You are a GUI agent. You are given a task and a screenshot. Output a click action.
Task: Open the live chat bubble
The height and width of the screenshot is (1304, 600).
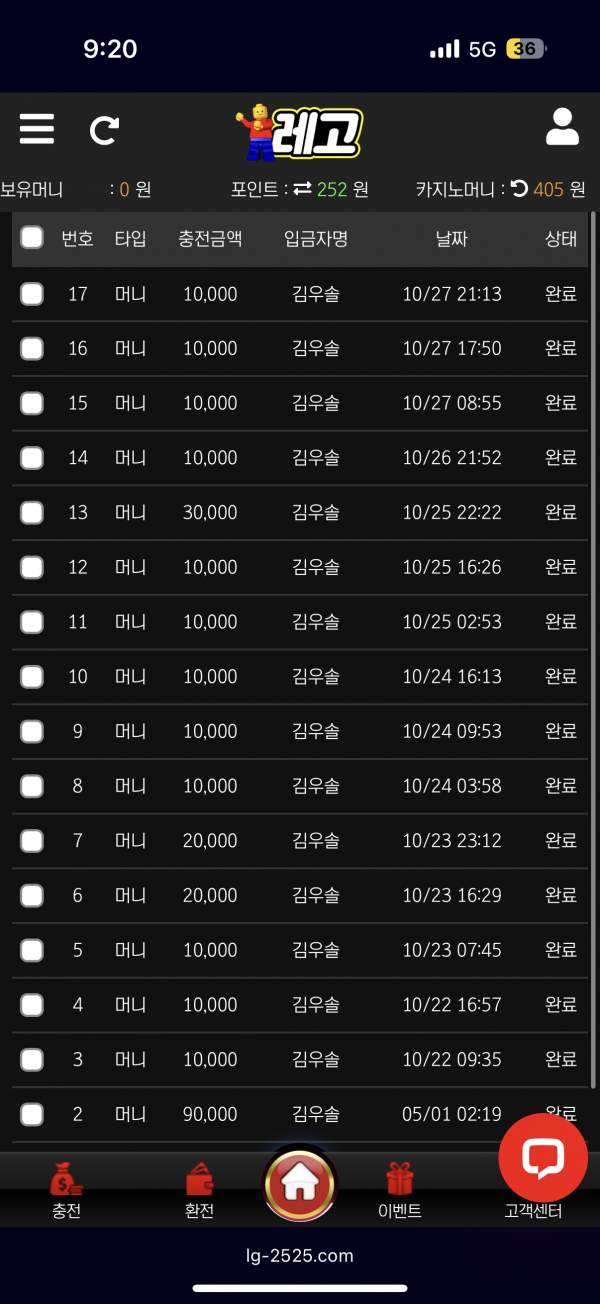click(x=543, y=1157)
